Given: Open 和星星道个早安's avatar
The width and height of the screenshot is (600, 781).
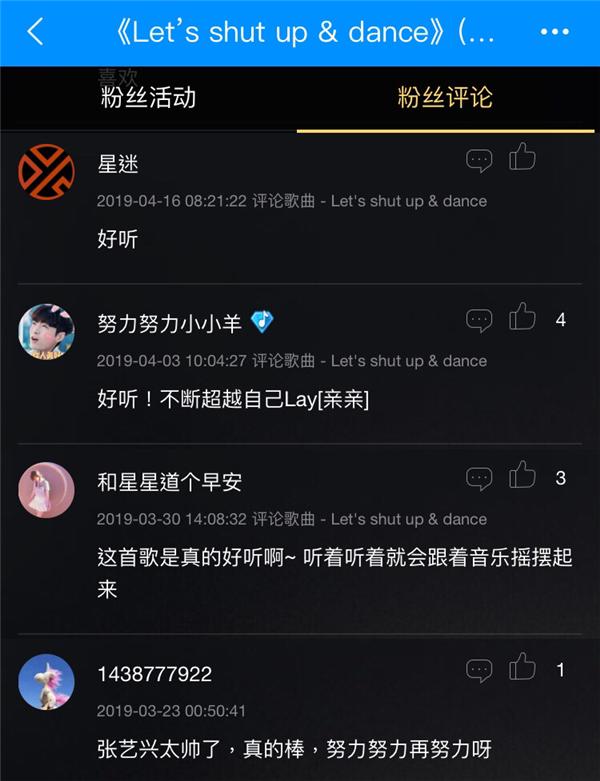Looking at the screenshot, I should (46, 489).
